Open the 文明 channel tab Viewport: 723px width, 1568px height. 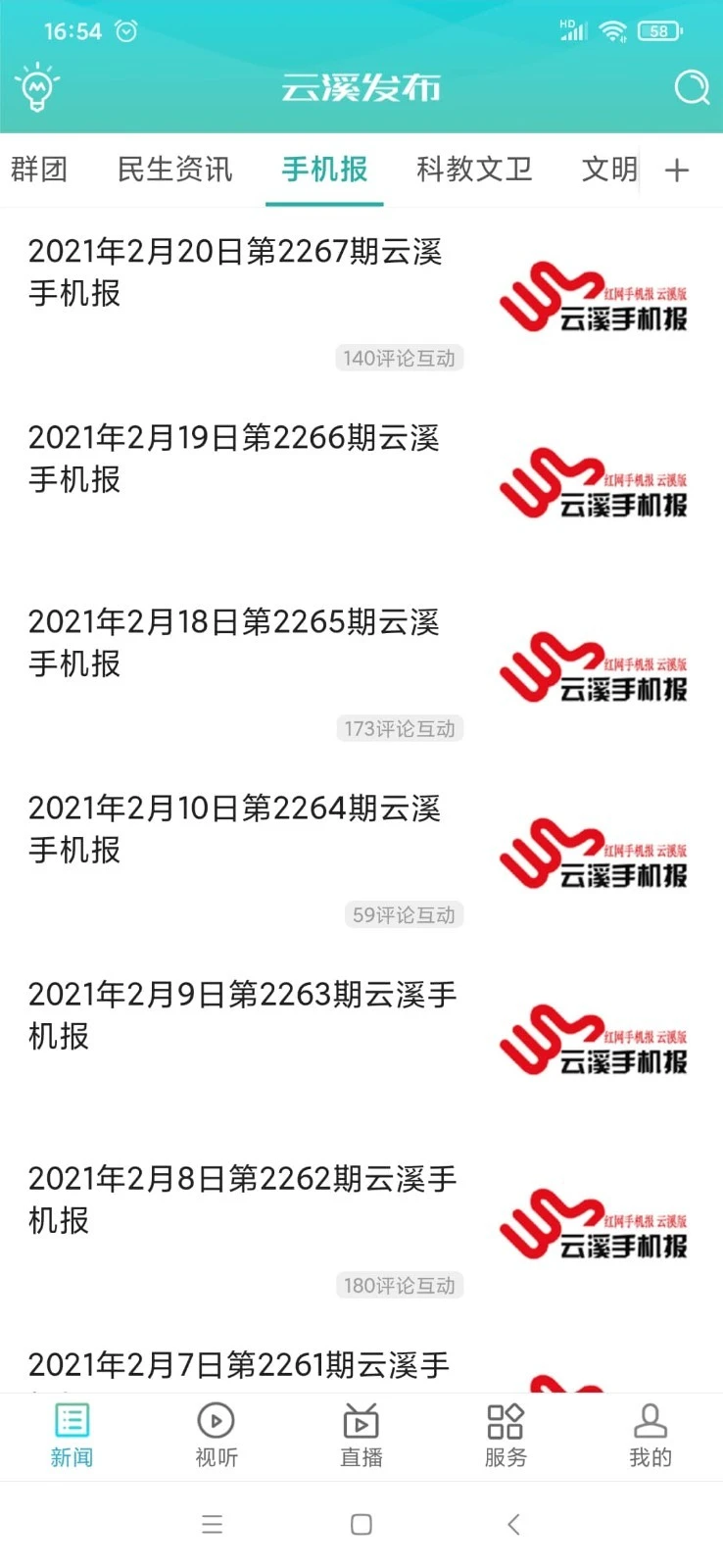pyautogui.click(x=607, y=170)
